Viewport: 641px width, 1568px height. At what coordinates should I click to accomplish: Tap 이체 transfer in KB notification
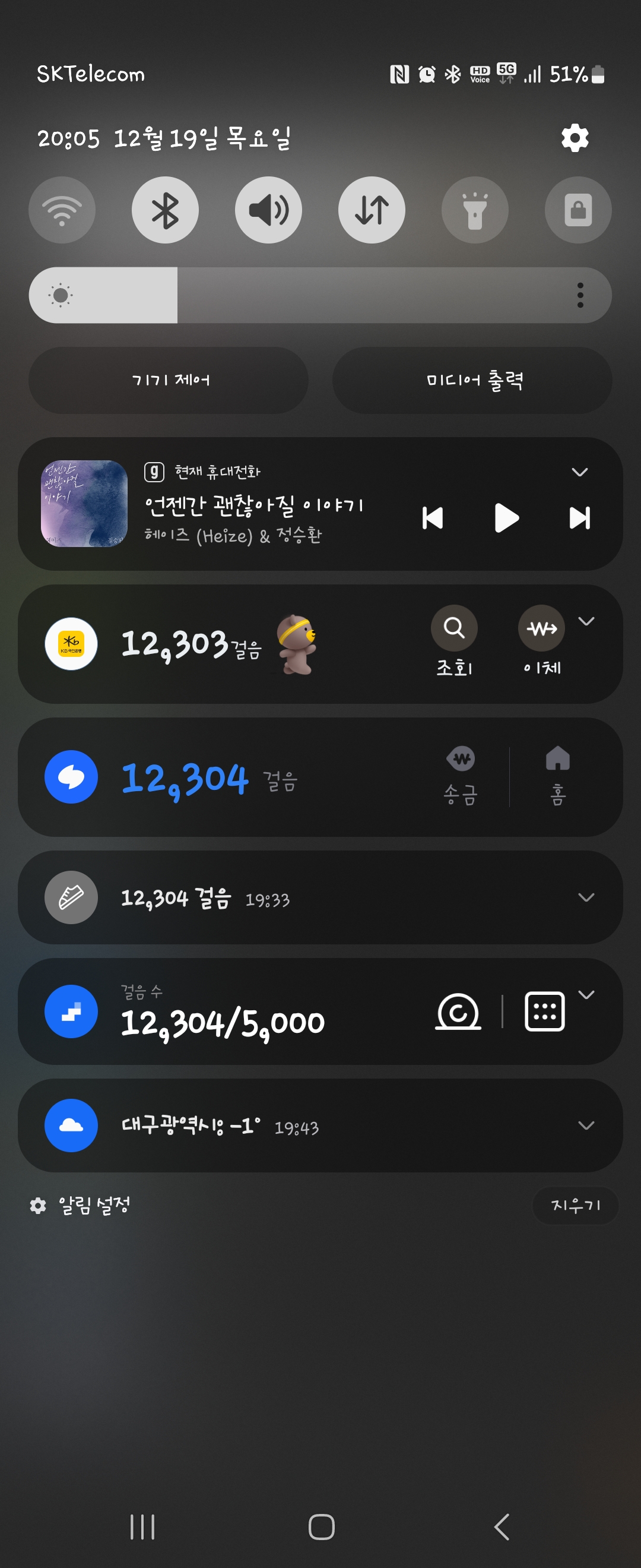pos(541,640)
